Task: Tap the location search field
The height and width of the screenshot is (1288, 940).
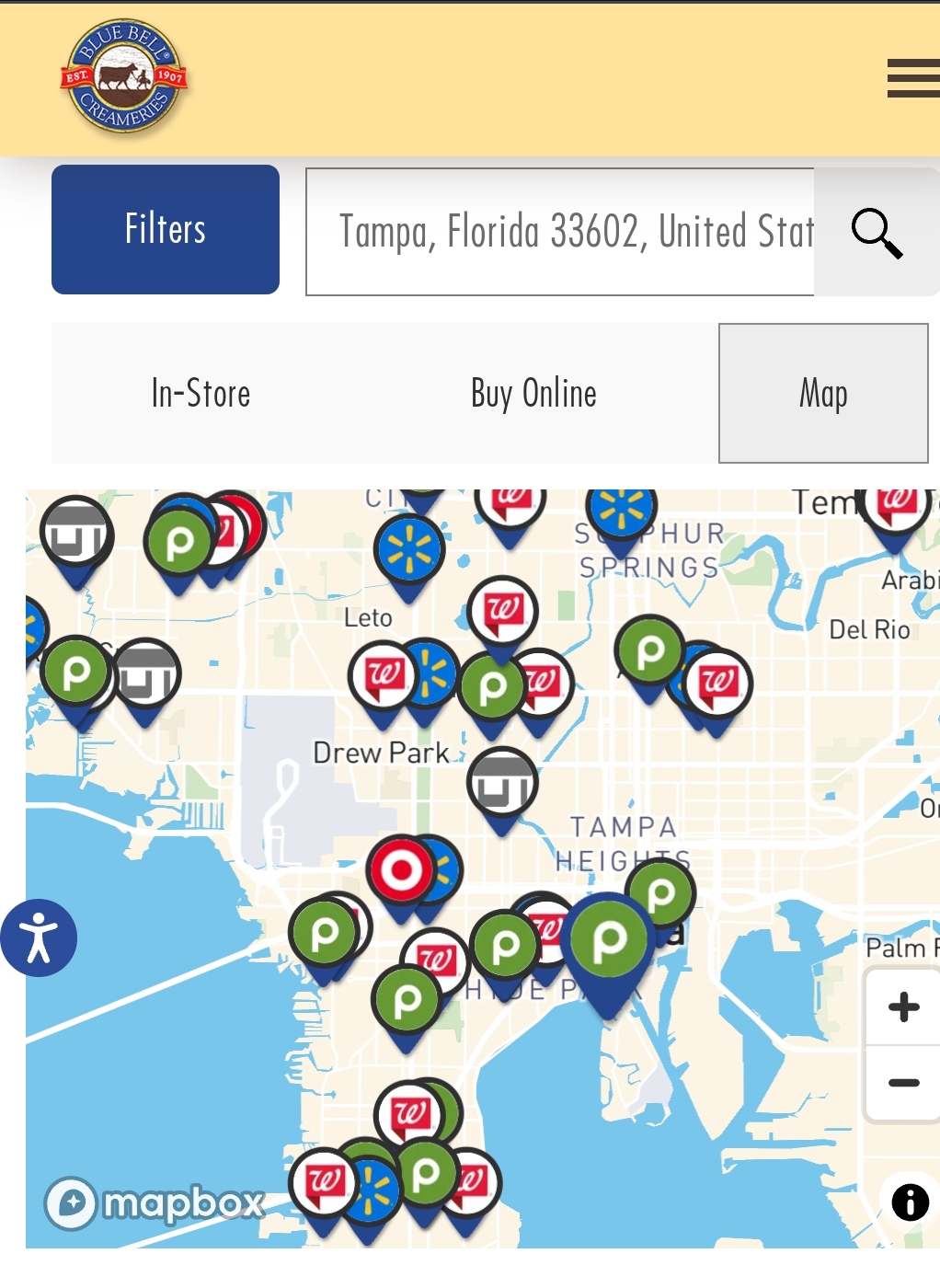Action: [559, 232]
